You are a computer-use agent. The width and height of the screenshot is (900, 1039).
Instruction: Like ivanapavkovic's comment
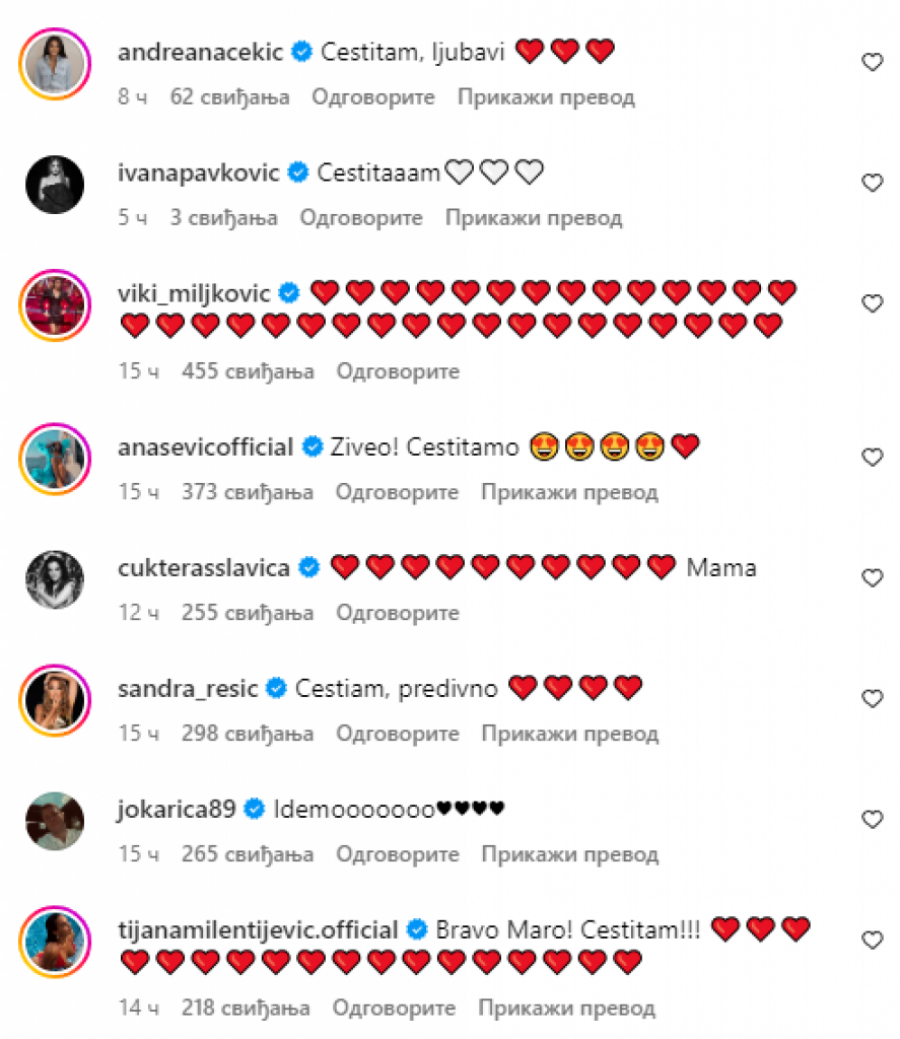pyautogui.click(x=872, y=183)
